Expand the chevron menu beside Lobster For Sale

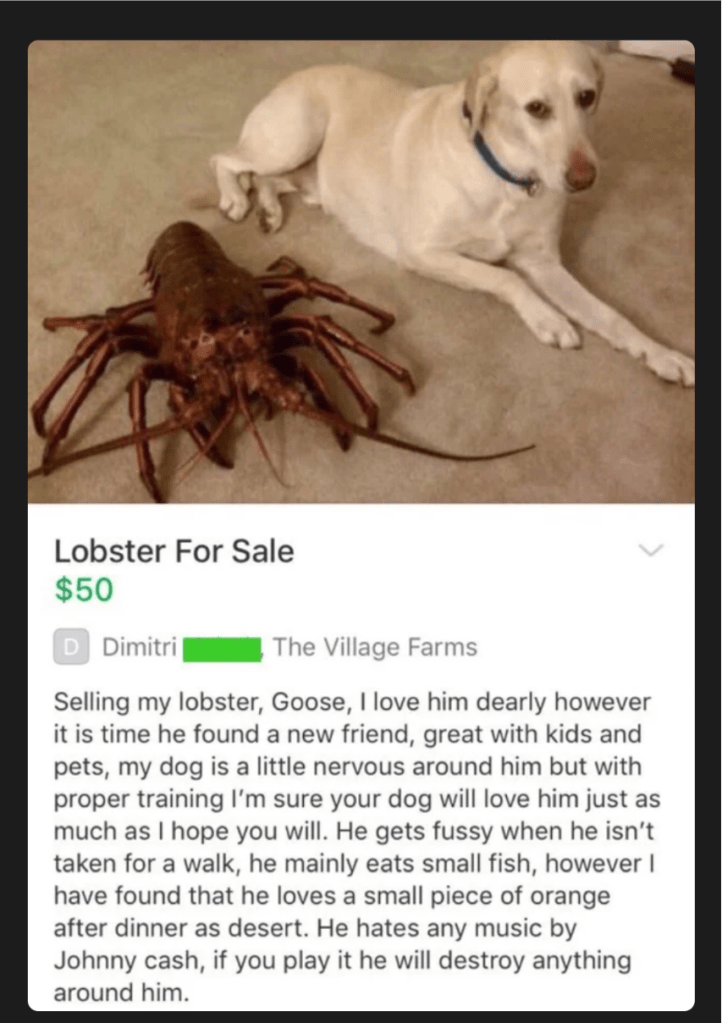coord(651,550)
